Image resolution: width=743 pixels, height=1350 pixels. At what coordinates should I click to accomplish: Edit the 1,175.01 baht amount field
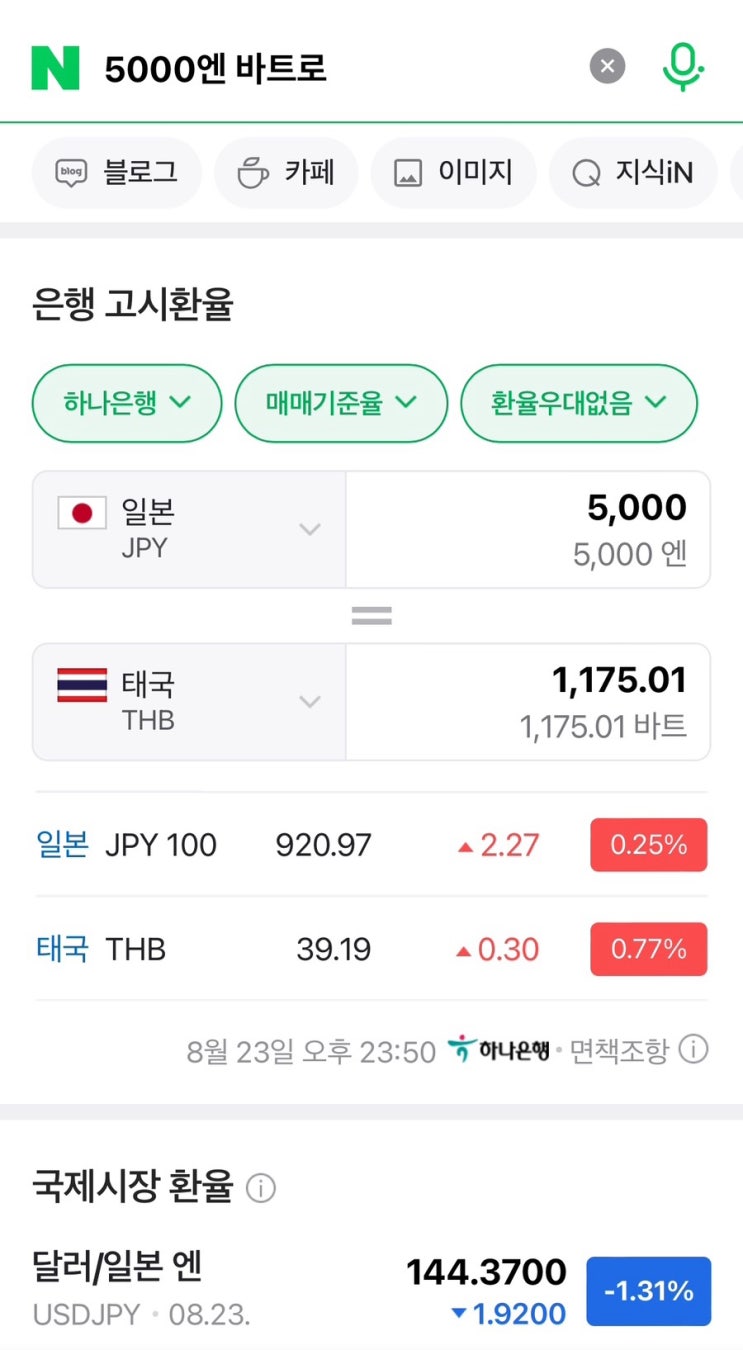click(x=528, y=702)
